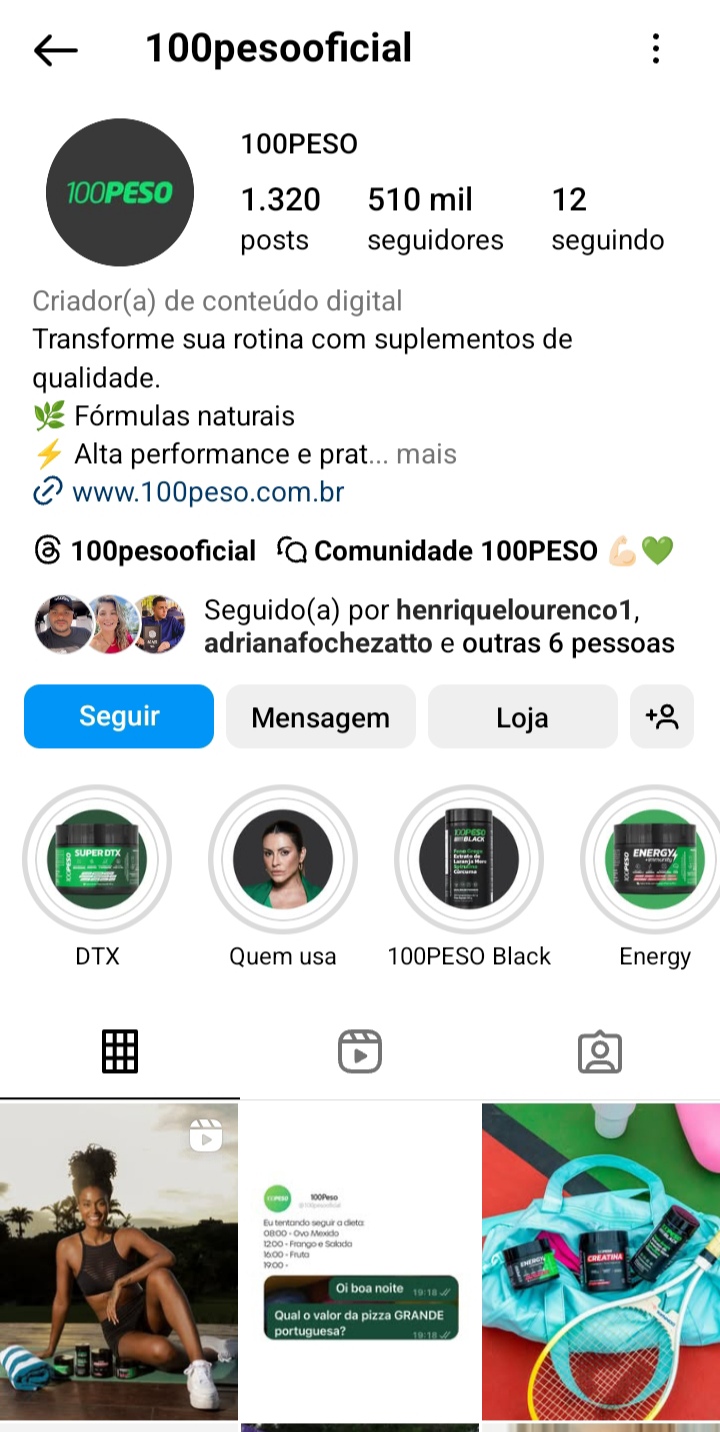Follow the account via the Seguir button
The image size is (720, 1432).
118,716
